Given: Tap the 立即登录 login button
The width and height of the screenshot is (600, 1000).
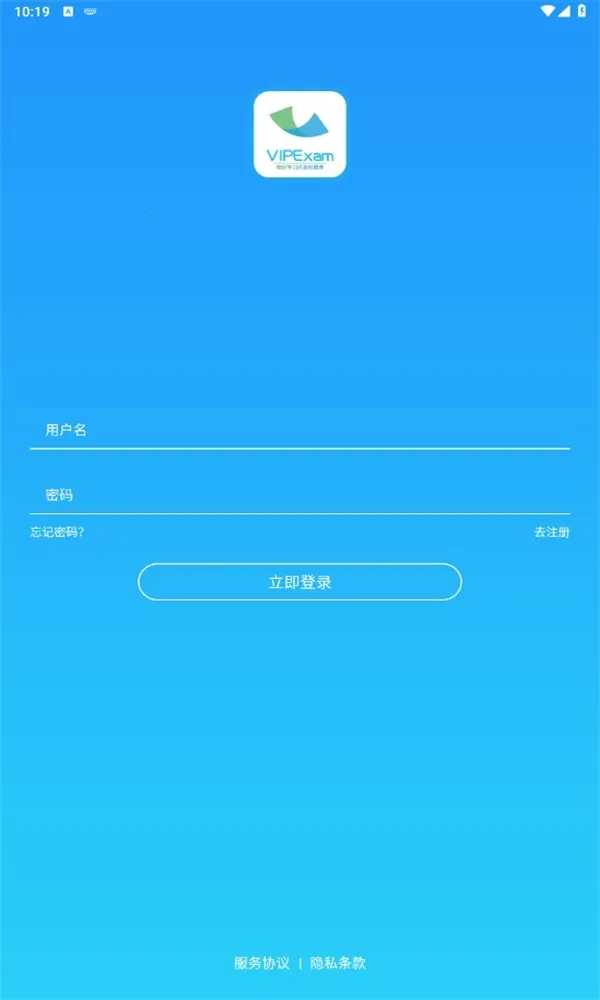Looking at the screenshot, I should (300, 582).
